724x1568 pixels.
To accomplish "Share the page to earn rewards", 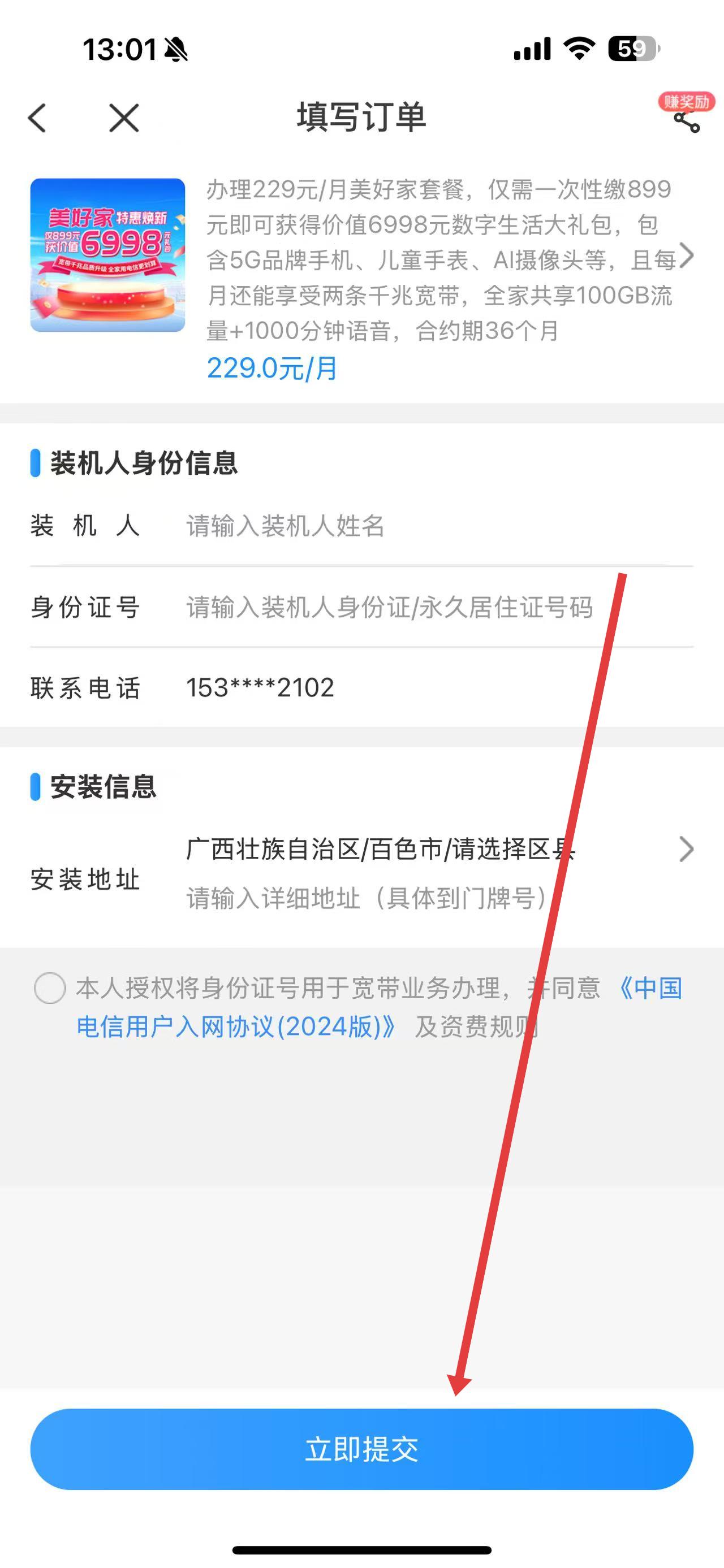I will [687, 119].
